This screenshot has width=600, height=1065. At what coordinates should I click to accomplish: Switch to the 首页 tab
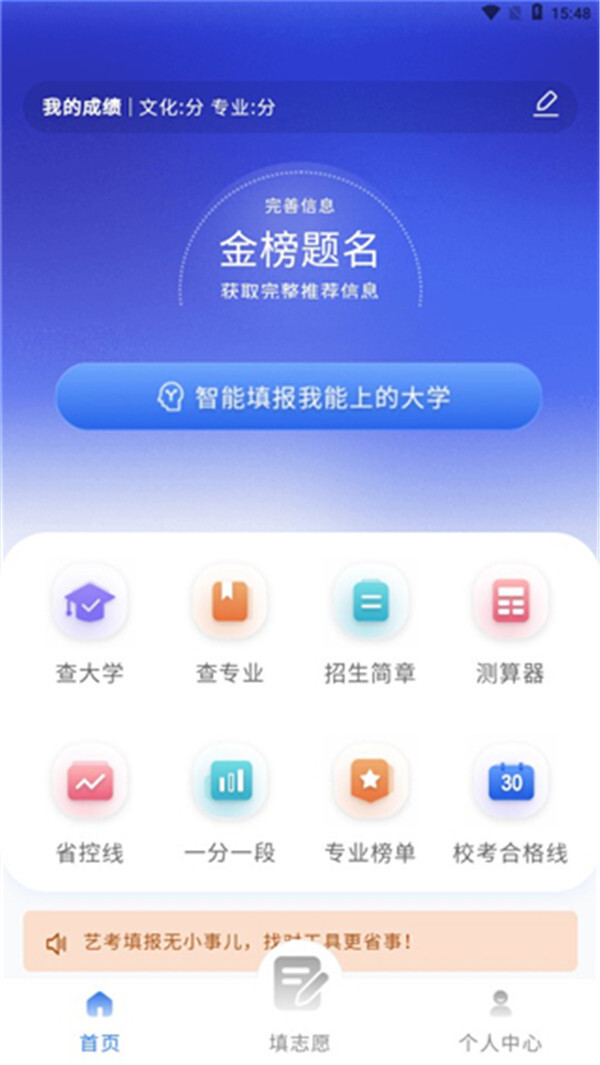click(x=99, y=1020)
